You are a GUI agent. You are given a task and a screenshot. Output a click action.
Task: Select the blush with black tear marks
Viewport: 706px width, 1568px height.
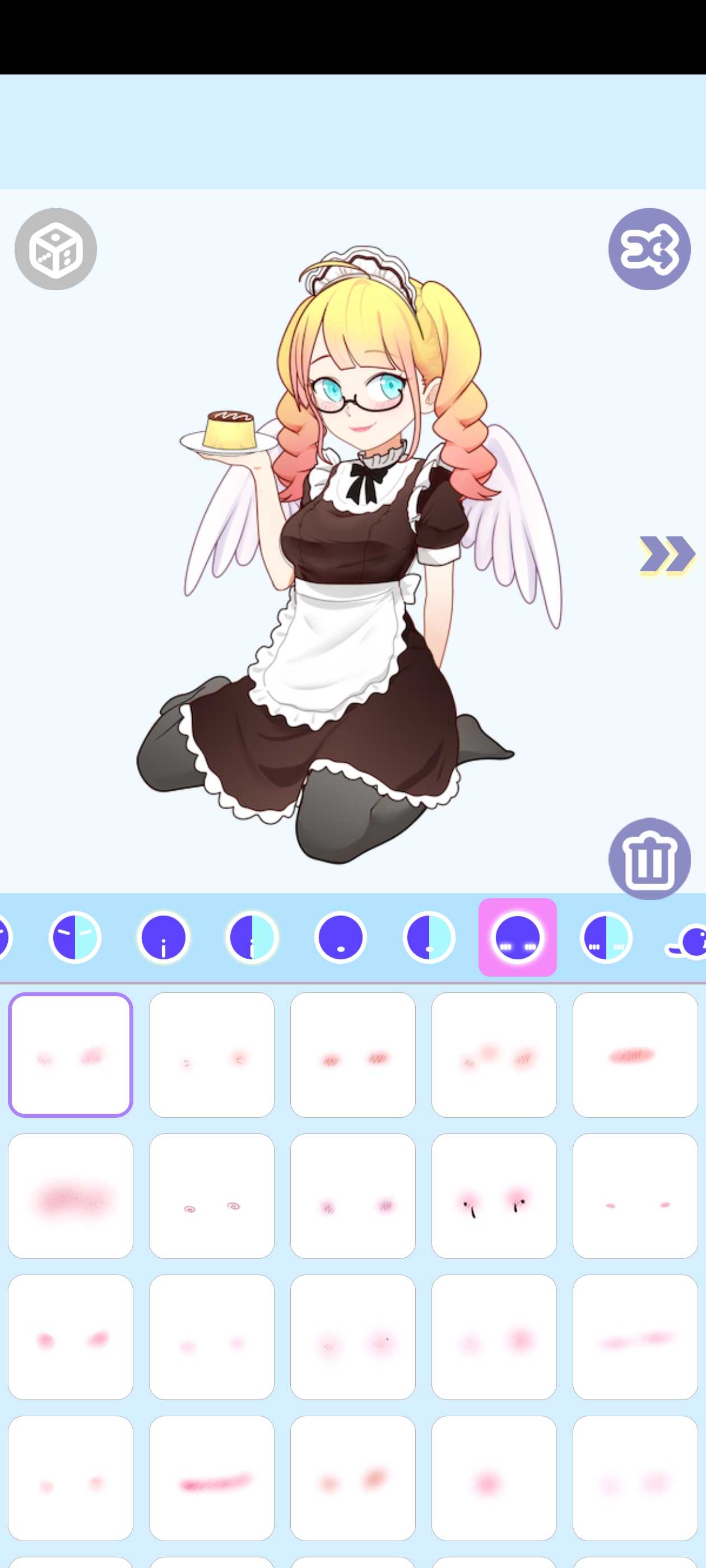(494, 1196)
